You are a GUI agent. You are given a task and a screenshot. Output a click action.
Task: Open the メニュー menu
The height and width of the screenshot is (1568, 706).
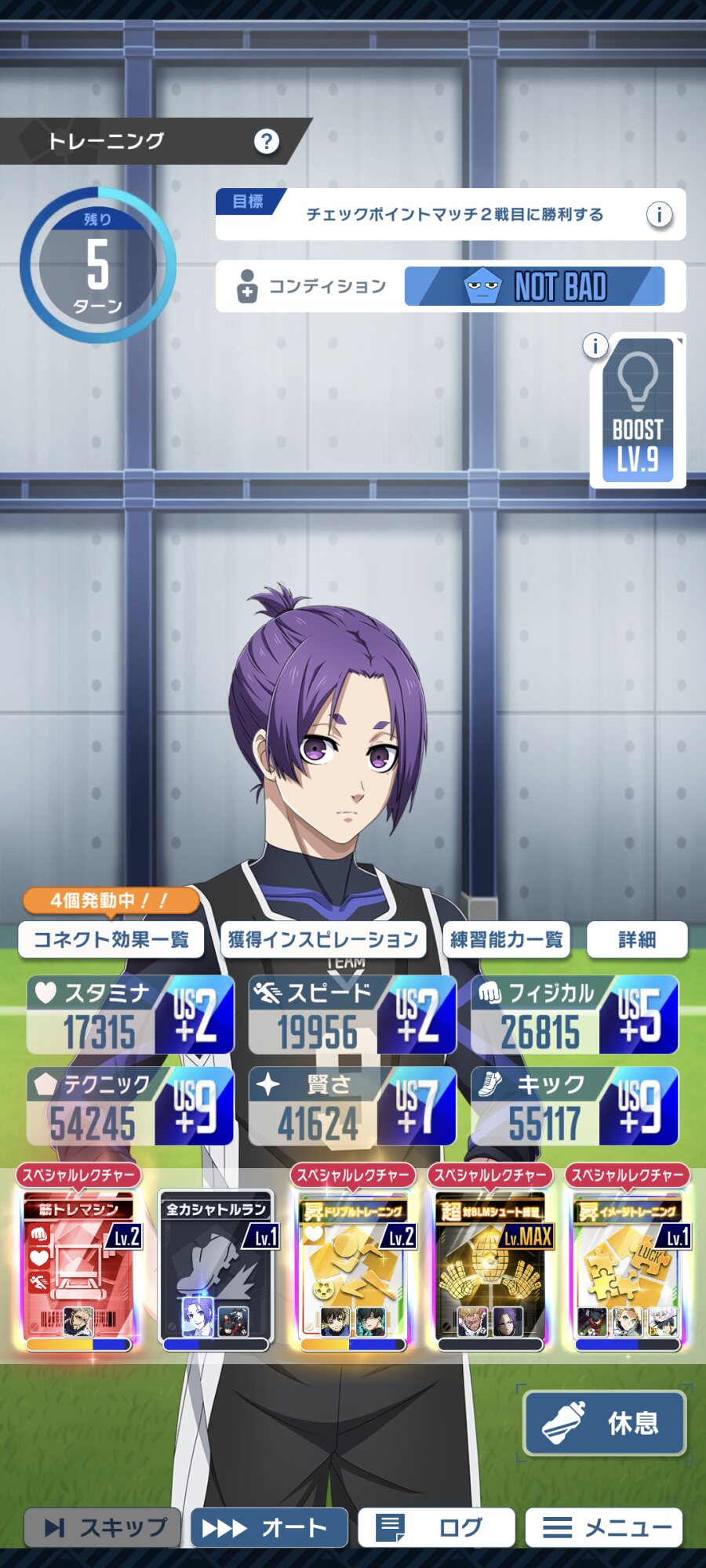[x=603, y=1527]
